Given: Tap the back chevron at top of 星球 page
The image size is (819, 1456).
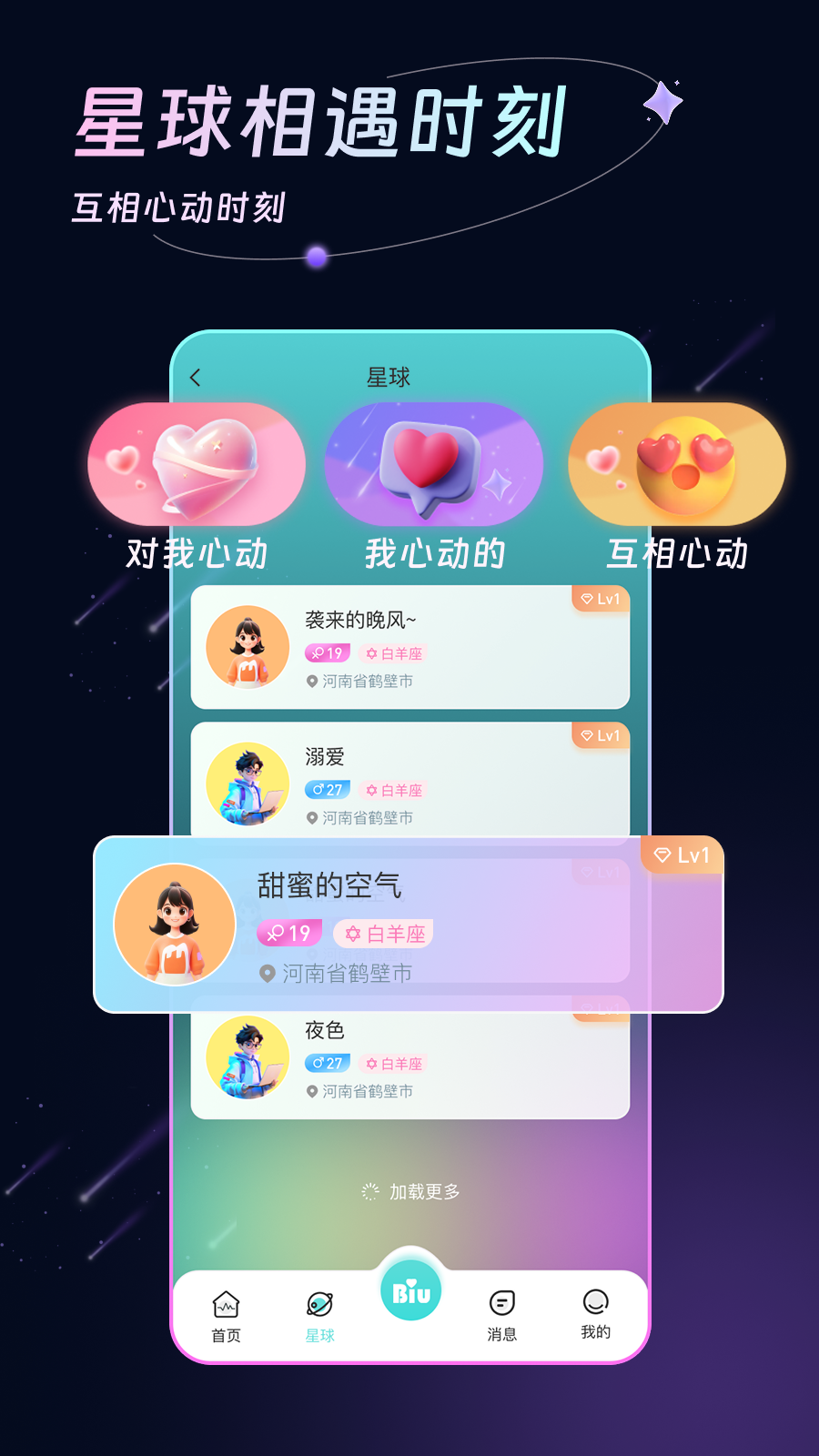Looking at the screenshot, I should 196,376.
